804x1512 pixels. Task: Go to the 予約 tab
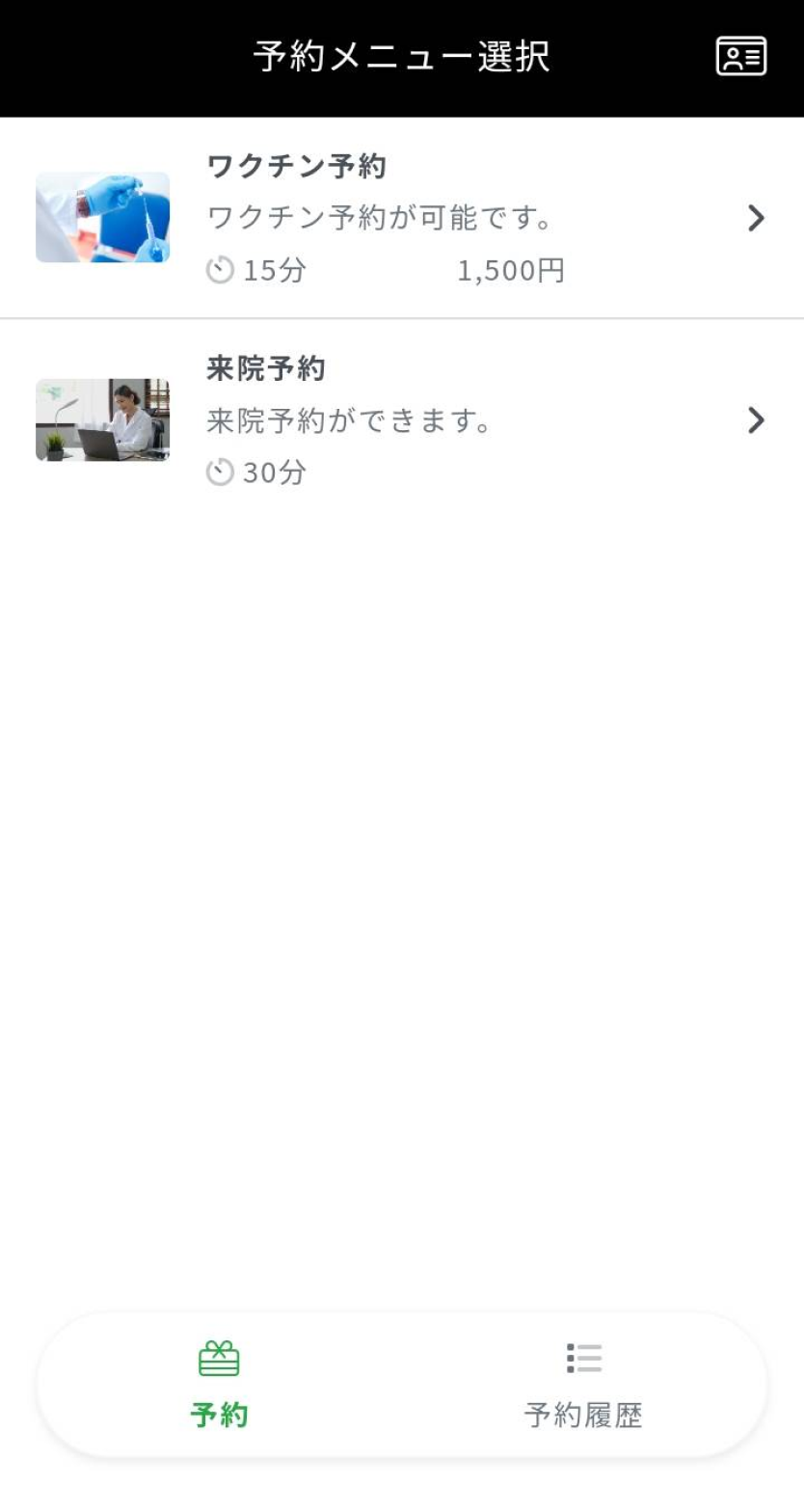point(219,1385)
